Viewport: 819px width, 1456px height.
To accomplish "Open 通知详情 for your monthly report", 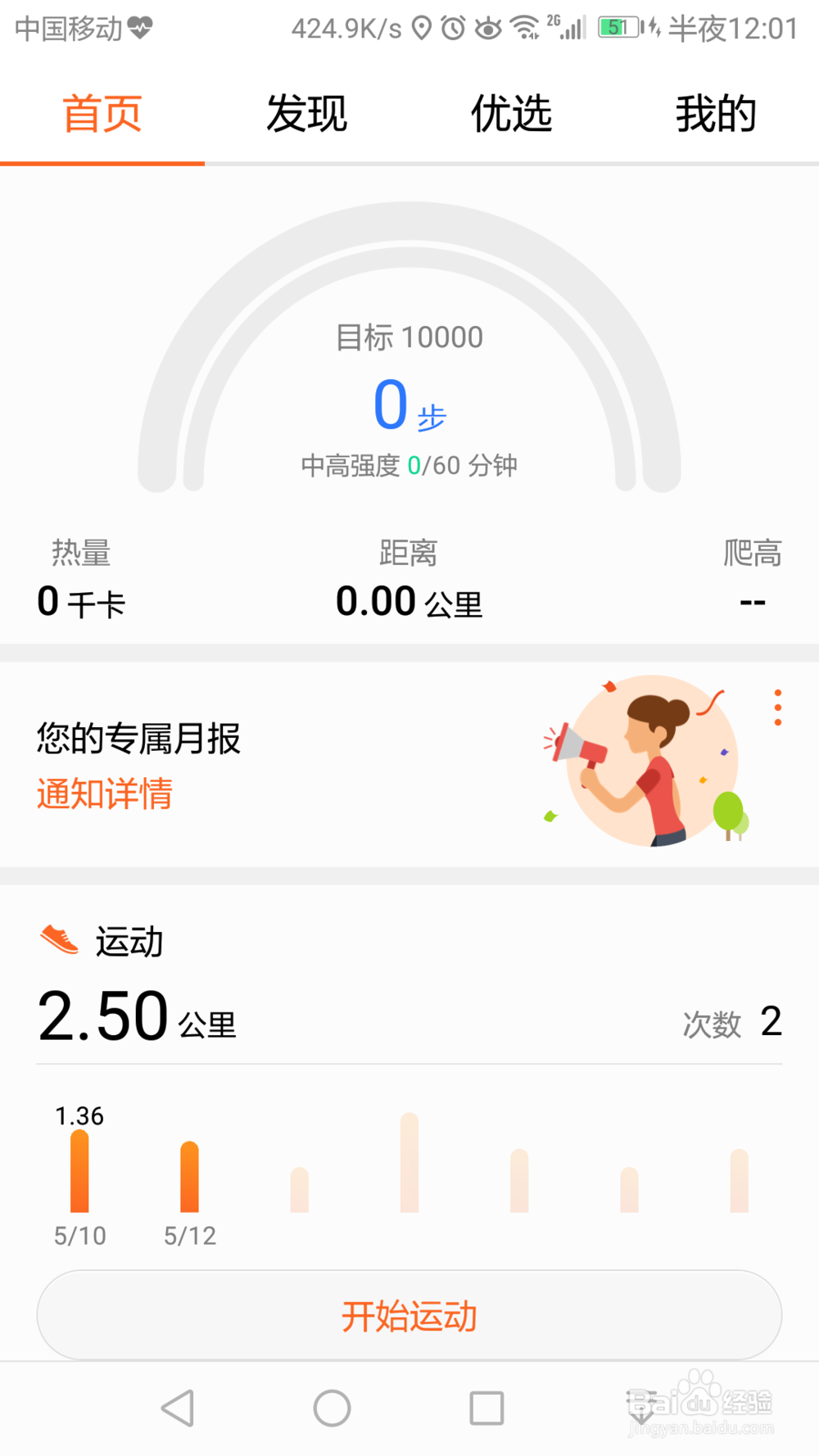I will point(103,793).
